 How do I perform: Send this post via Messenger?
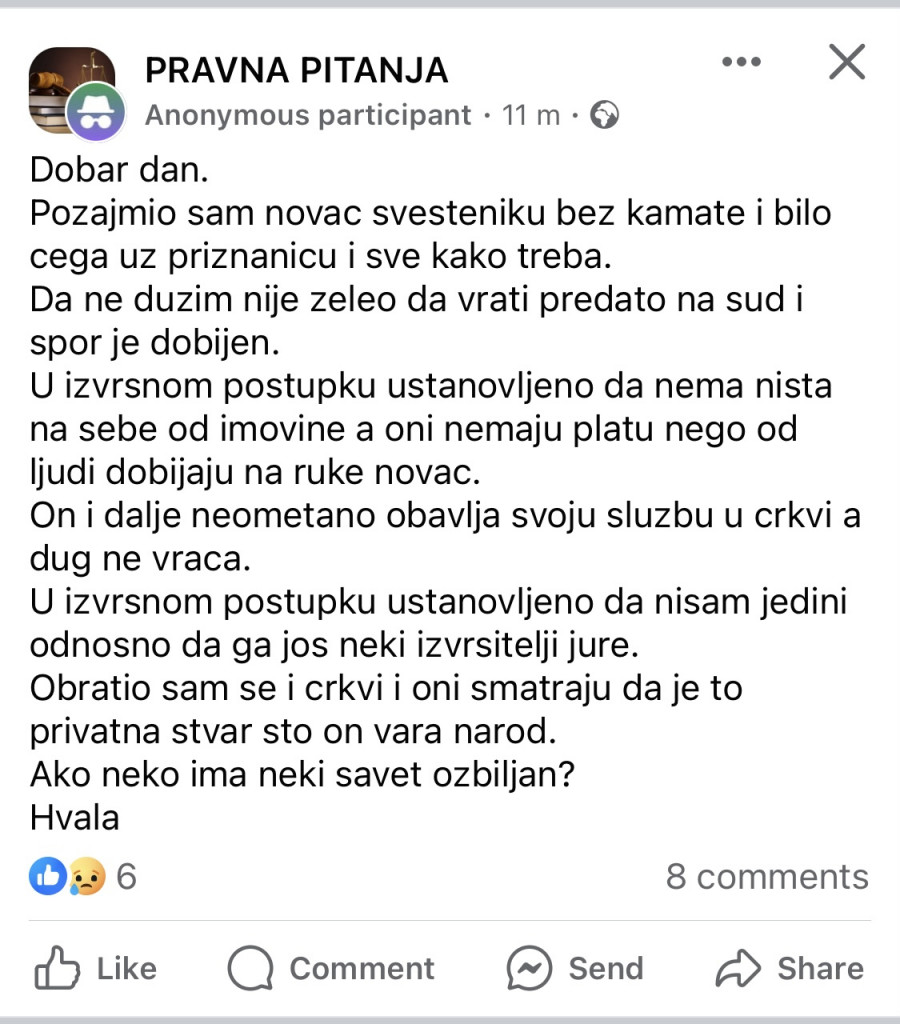[x=575, y=968]
